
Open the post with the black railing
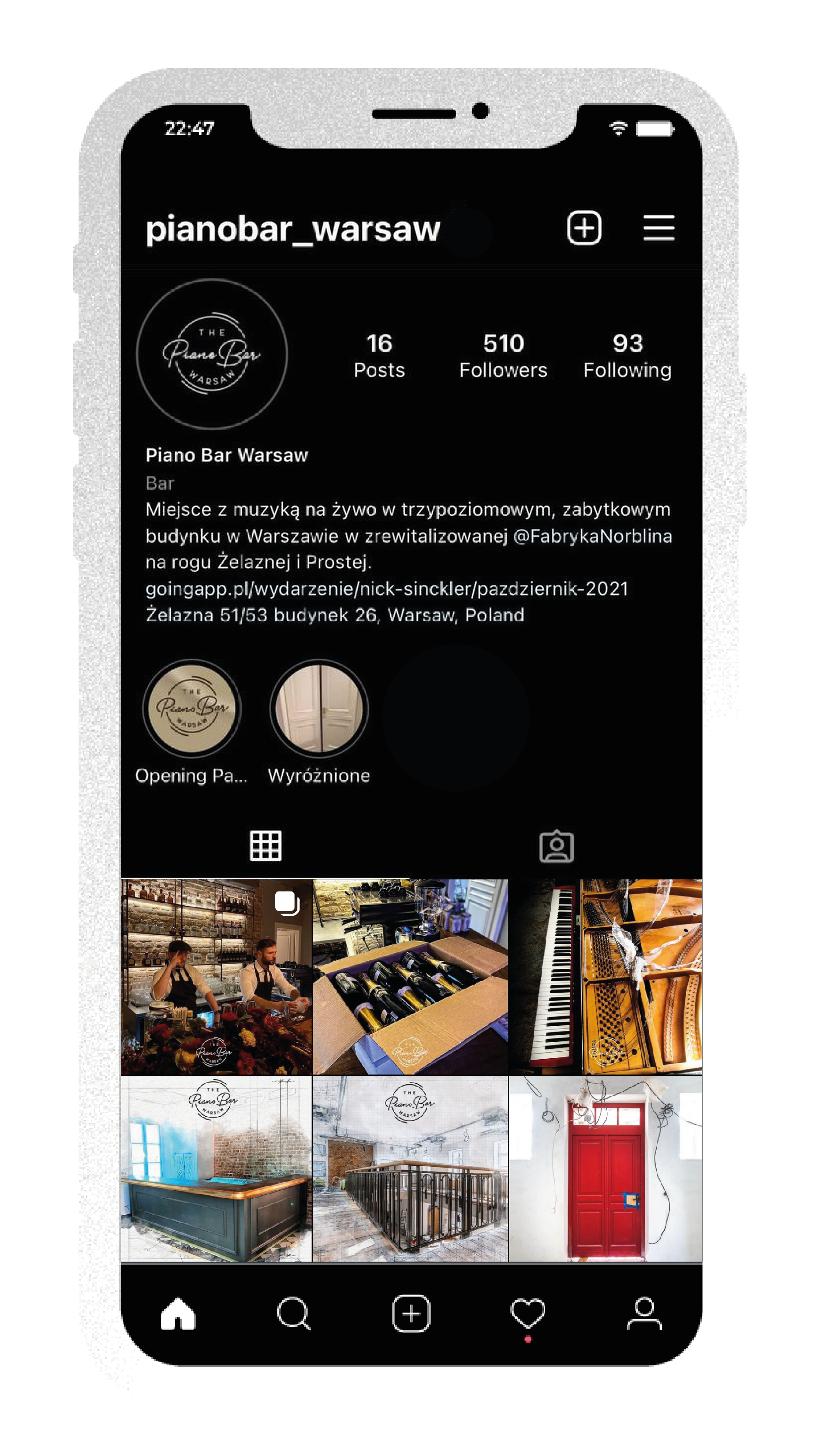(410, 1168)
